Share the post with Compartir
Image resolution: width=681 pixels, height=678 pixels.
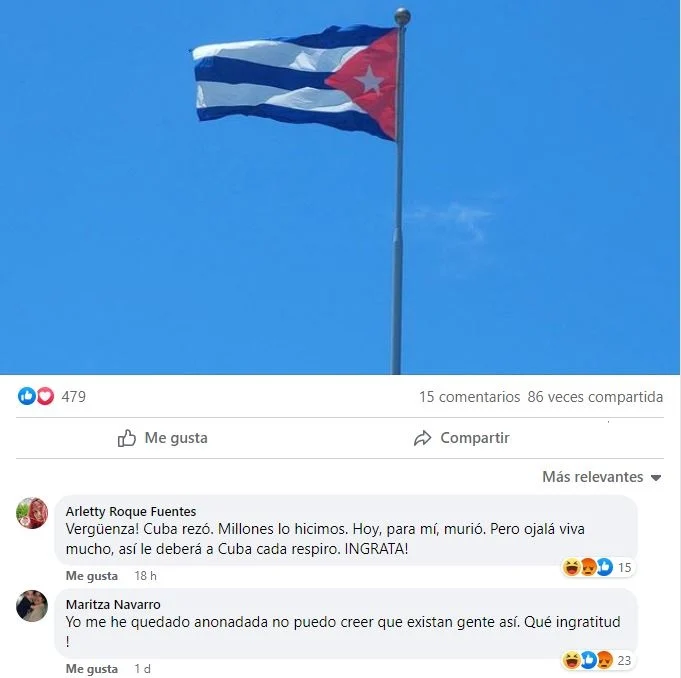pyautogui.click(x=462, y=438)
